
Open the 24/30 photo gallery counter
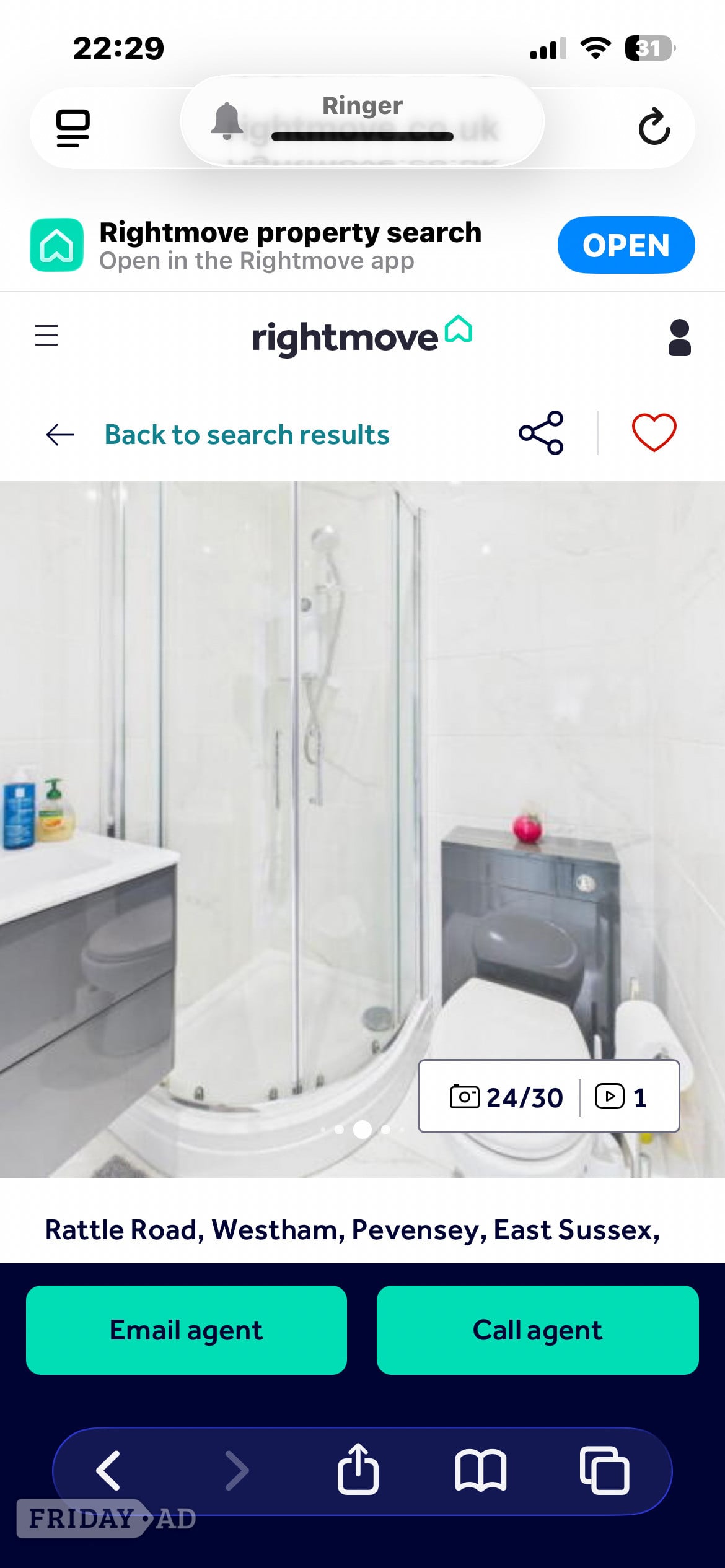pos(506,1097)
